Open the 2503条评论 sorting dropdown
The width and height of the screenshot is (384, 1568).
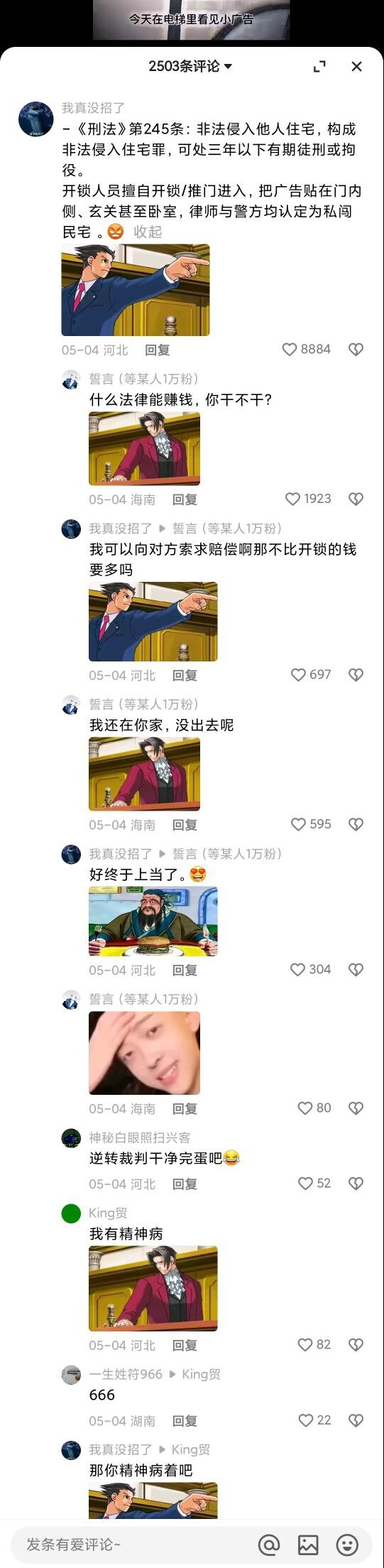(190, 66)
